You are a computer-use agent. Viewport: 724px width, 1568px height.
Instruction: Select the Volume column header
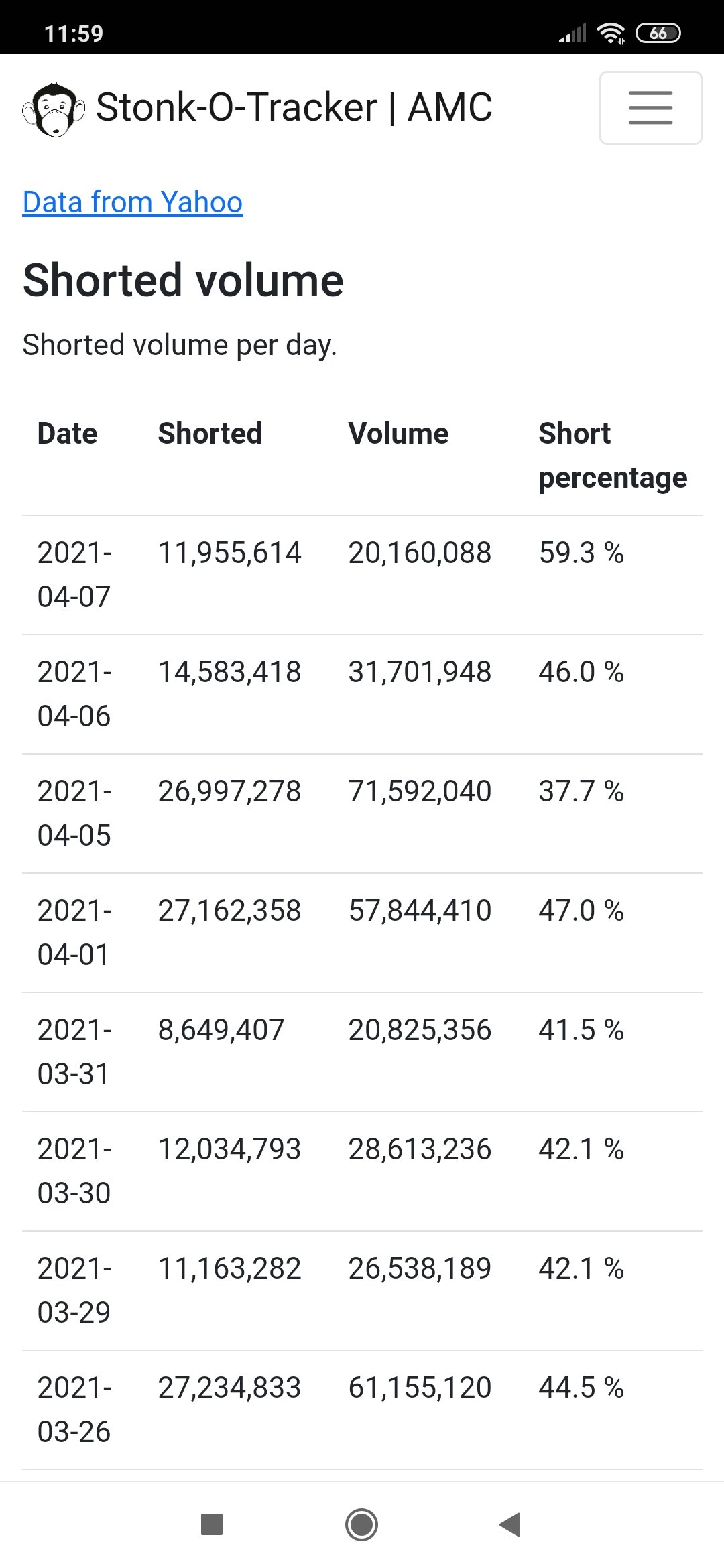[x=400, y=434]
